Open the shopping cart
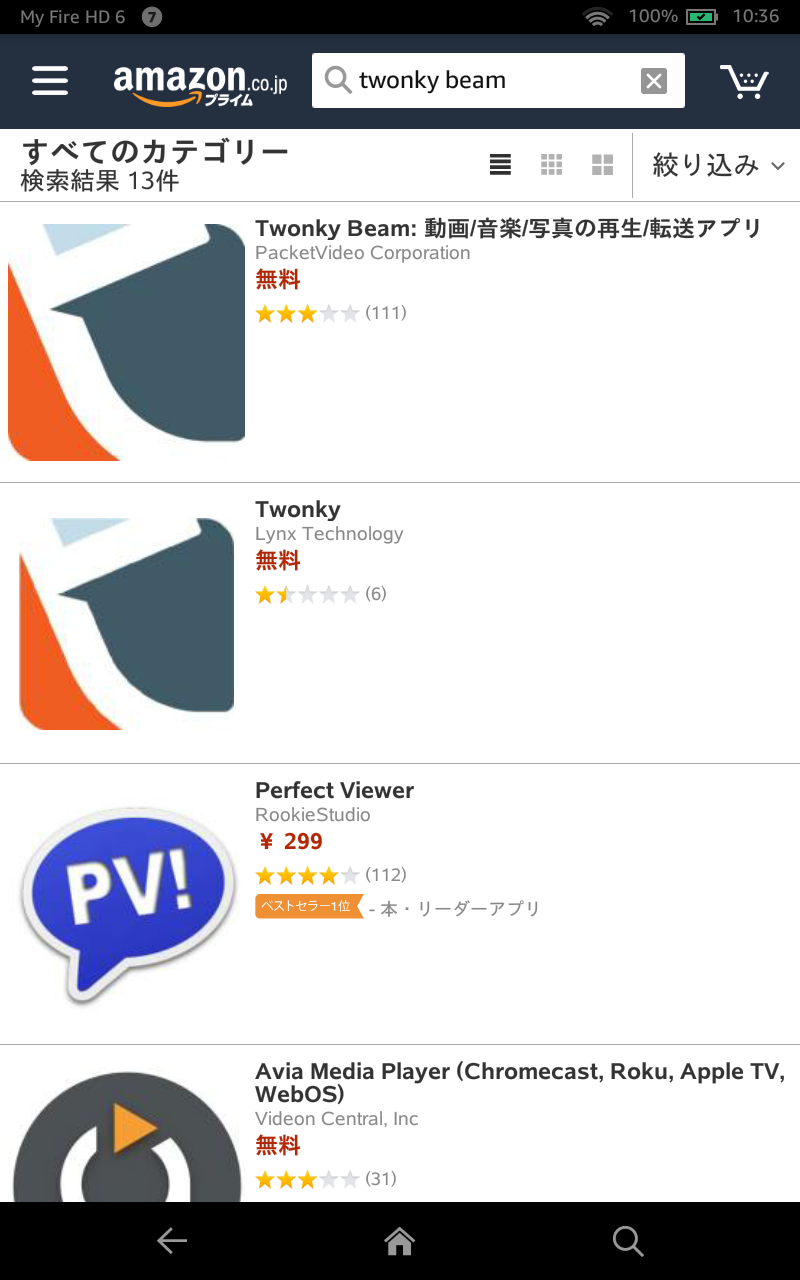This screenshot has width=800, height=1280. [x=745, y=81]
